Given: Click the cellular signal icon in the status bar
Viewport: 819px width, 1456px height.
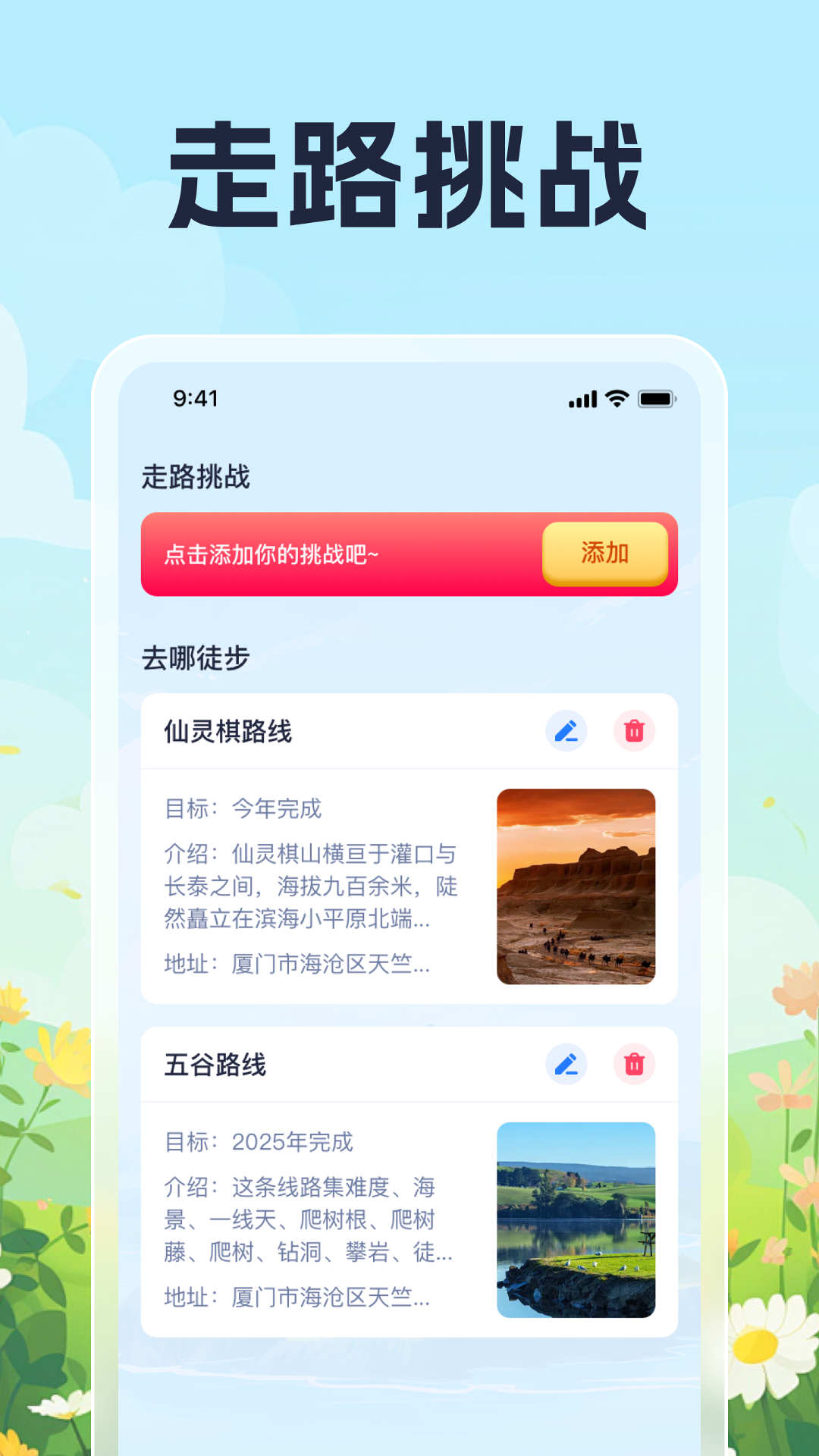Looking at the screenshot, I should click(581, 399).
